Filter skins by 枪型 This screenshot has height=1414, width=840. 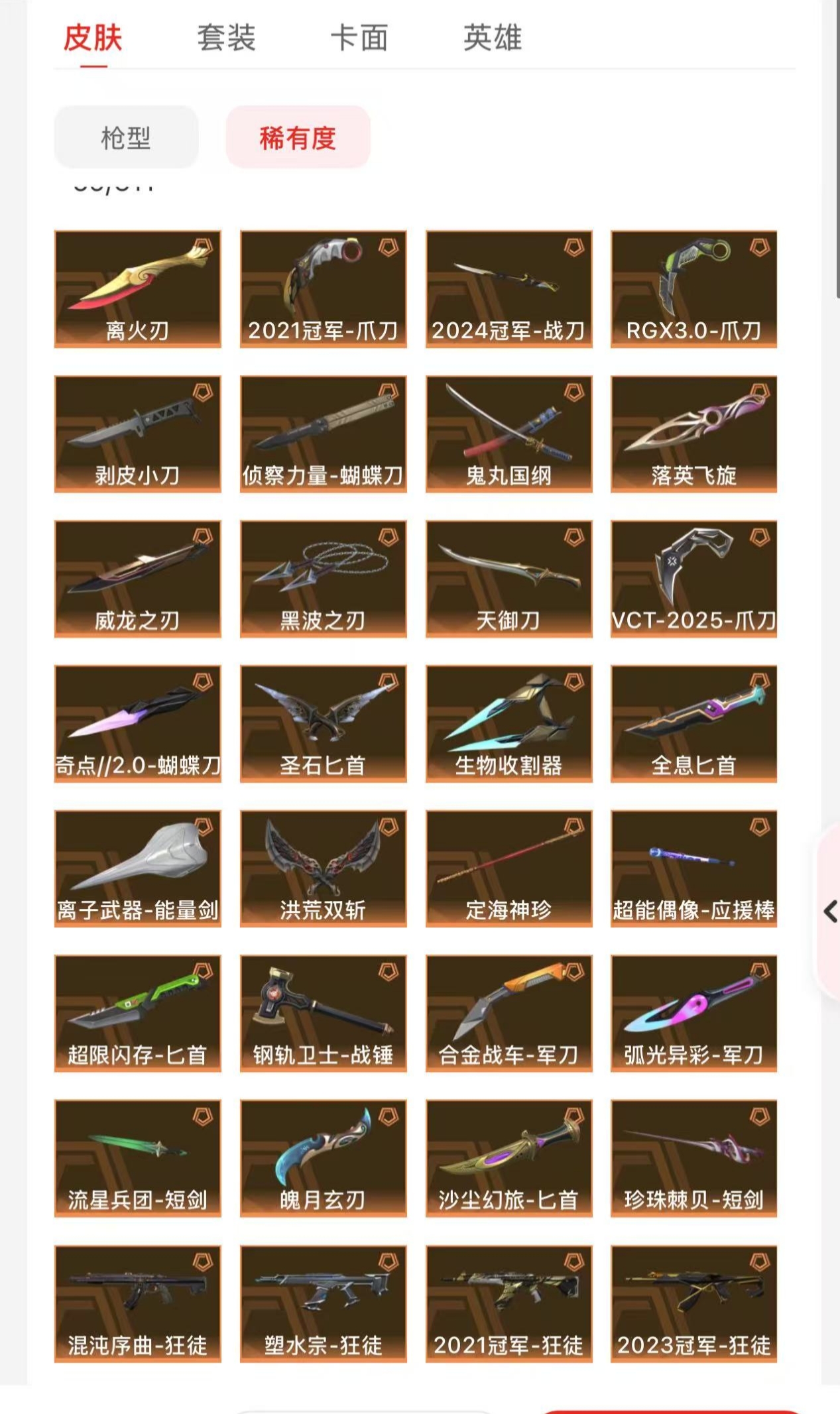pyautogui.click(x=126, y=137)
